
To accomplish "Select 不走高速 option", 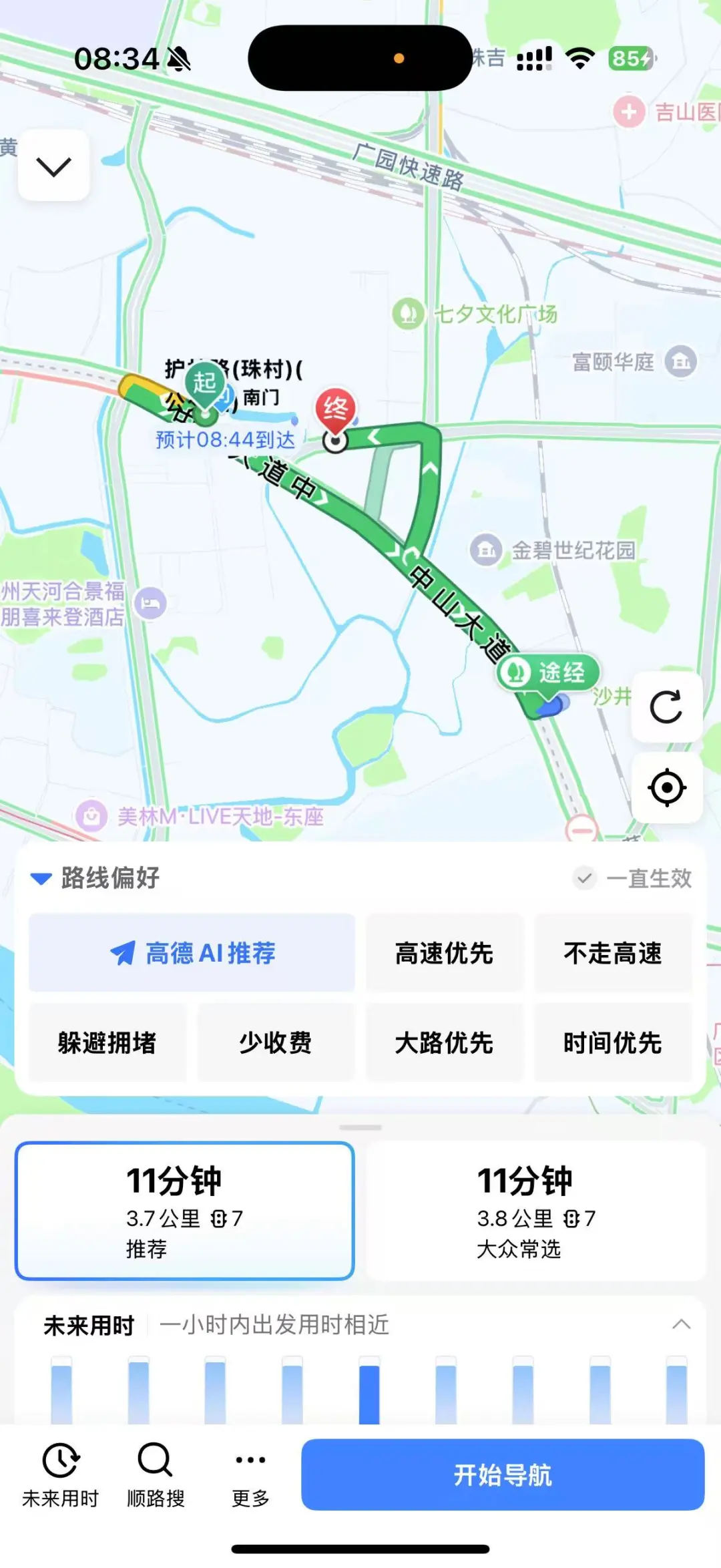I will pos(612,953).
